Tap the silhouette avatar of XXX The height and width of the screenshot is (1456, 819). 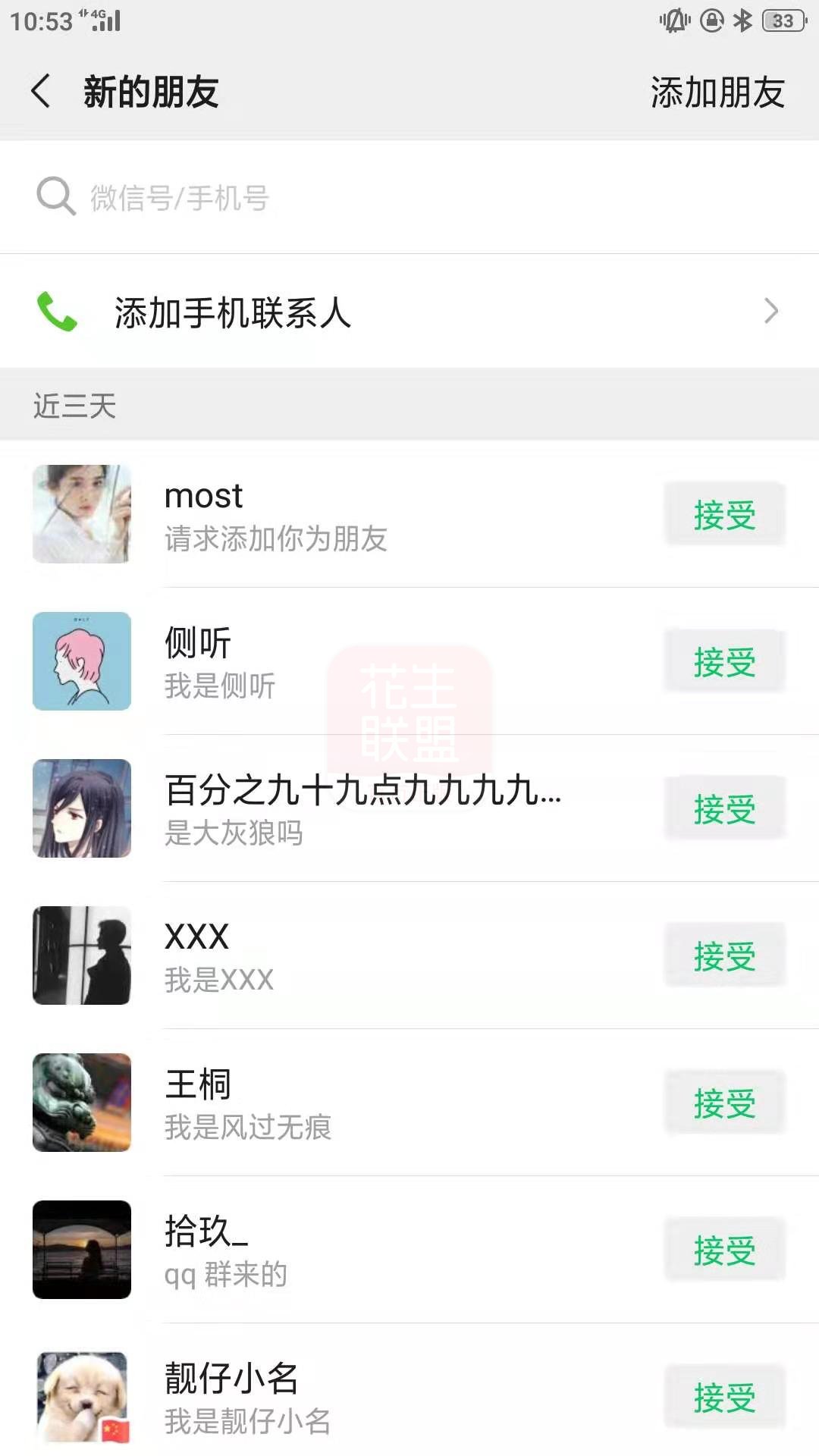[x=81, y=955]
